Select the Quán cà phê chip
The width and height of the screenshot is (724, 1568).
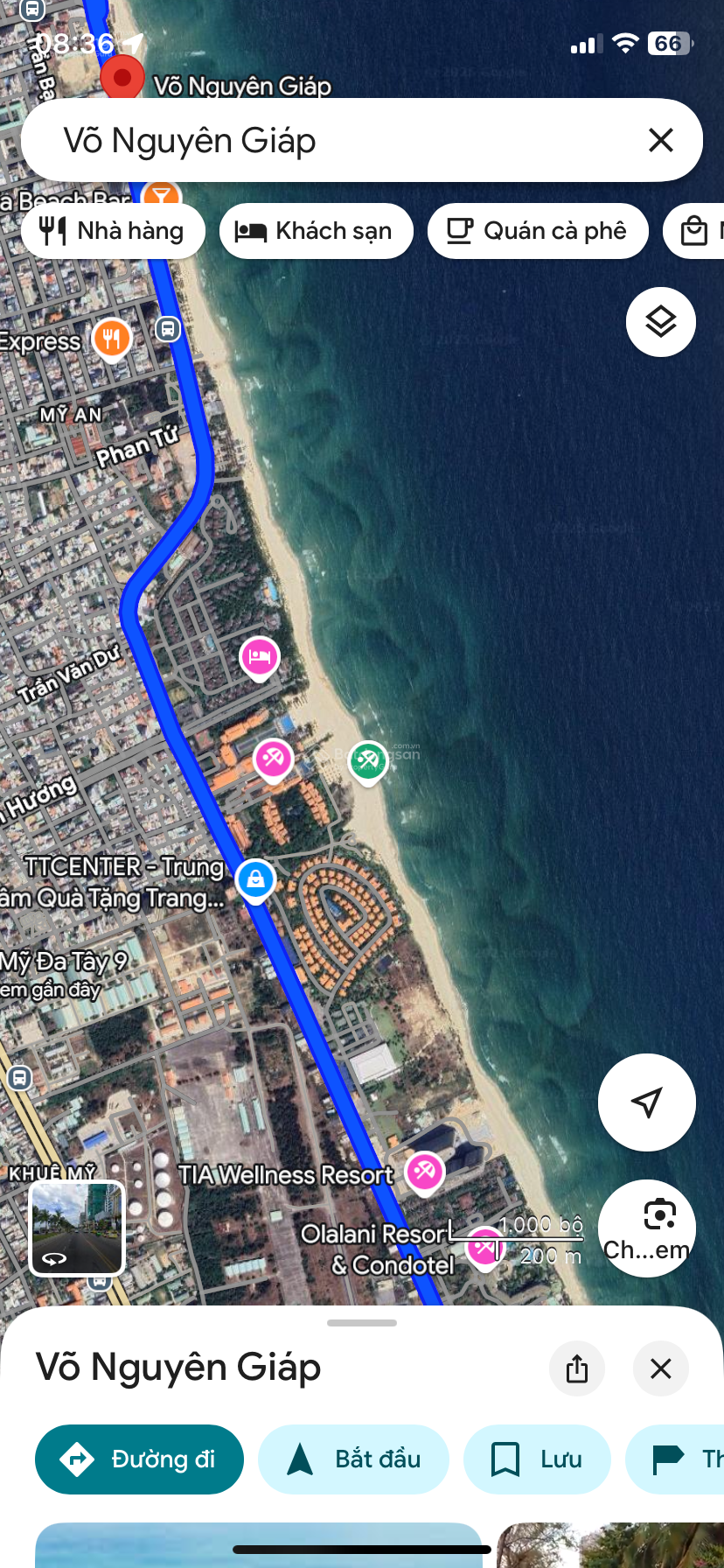[x=537, y=231]
